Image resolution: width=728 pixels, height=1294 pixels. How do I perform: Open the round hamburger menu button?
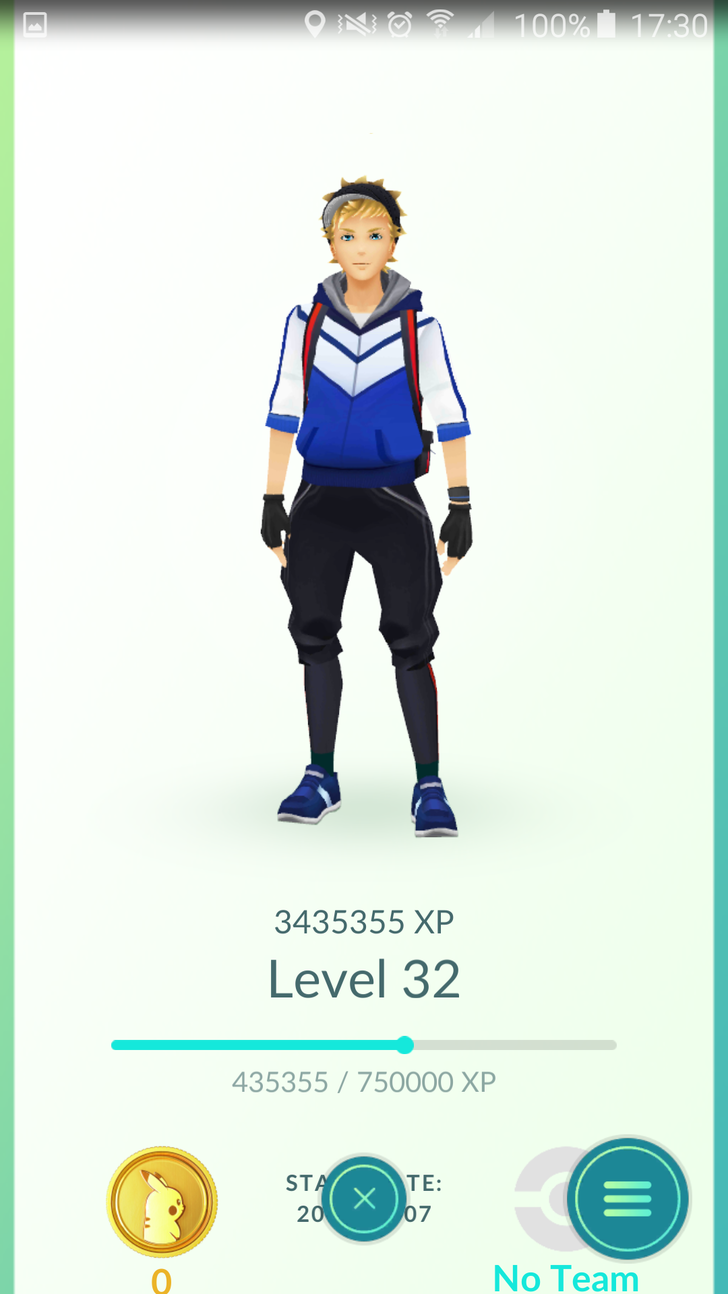click(x=628, y=1198)
